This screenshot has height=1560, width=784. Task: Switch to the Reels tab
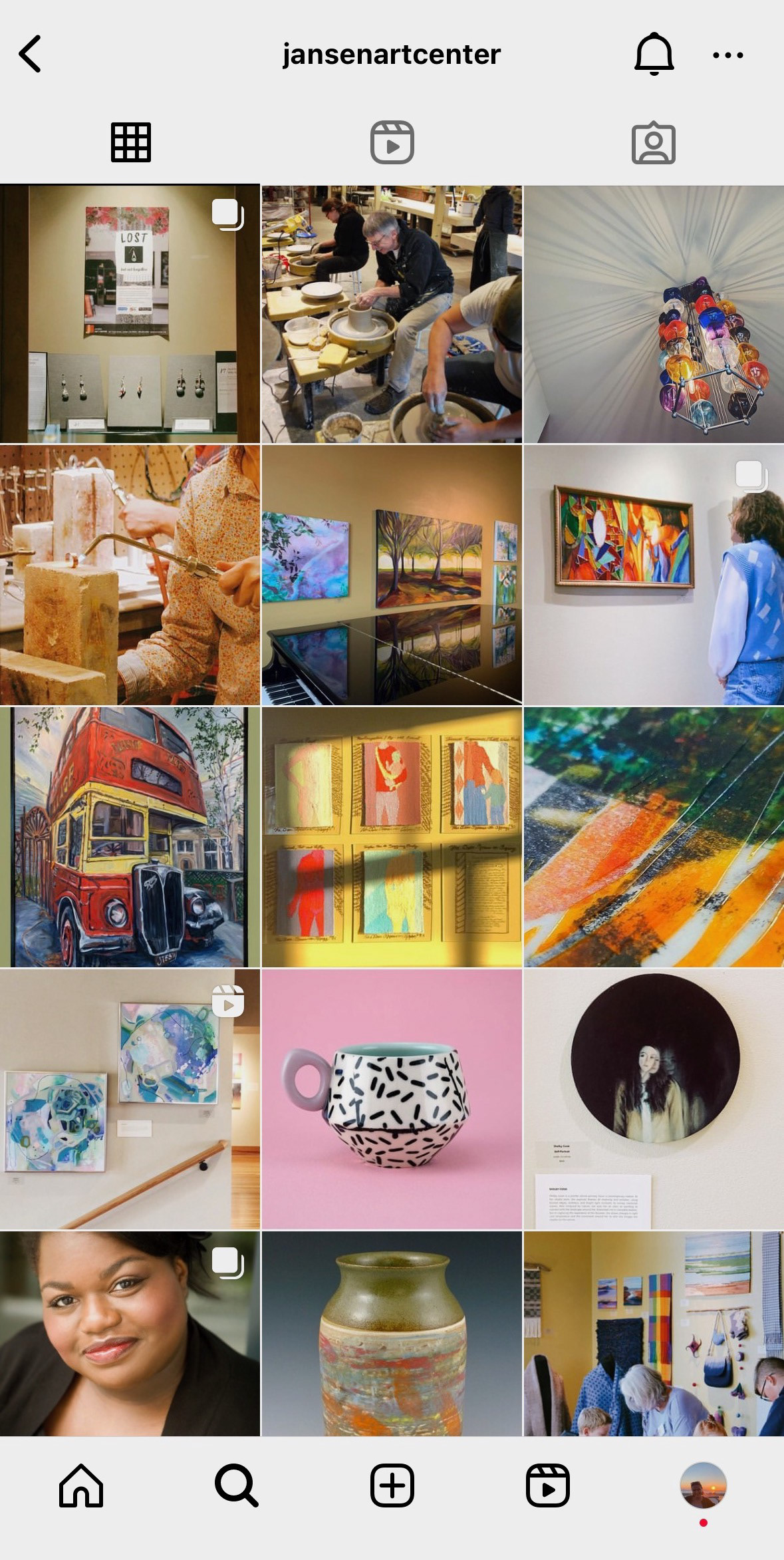click(392, 142)
